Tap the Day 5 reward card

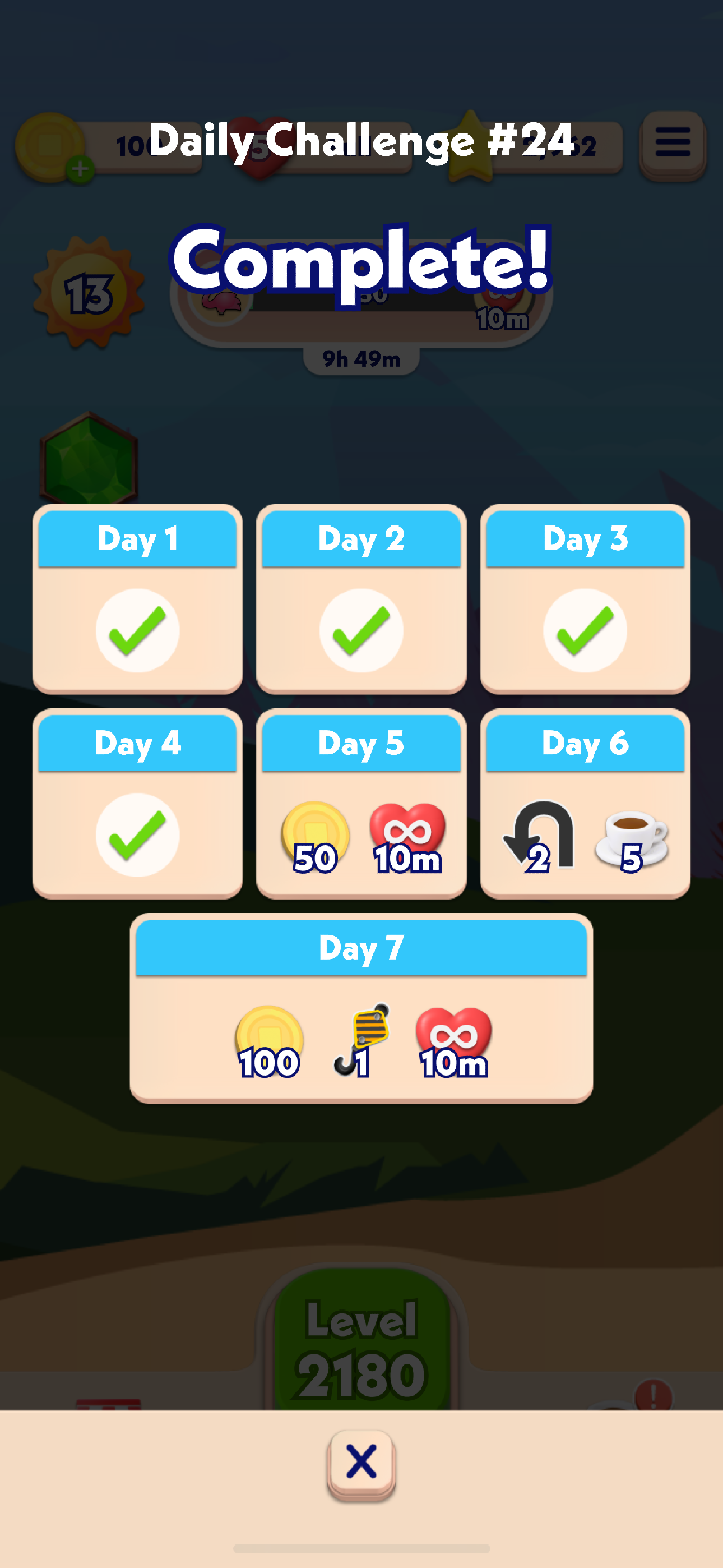[x=361, y=804]
